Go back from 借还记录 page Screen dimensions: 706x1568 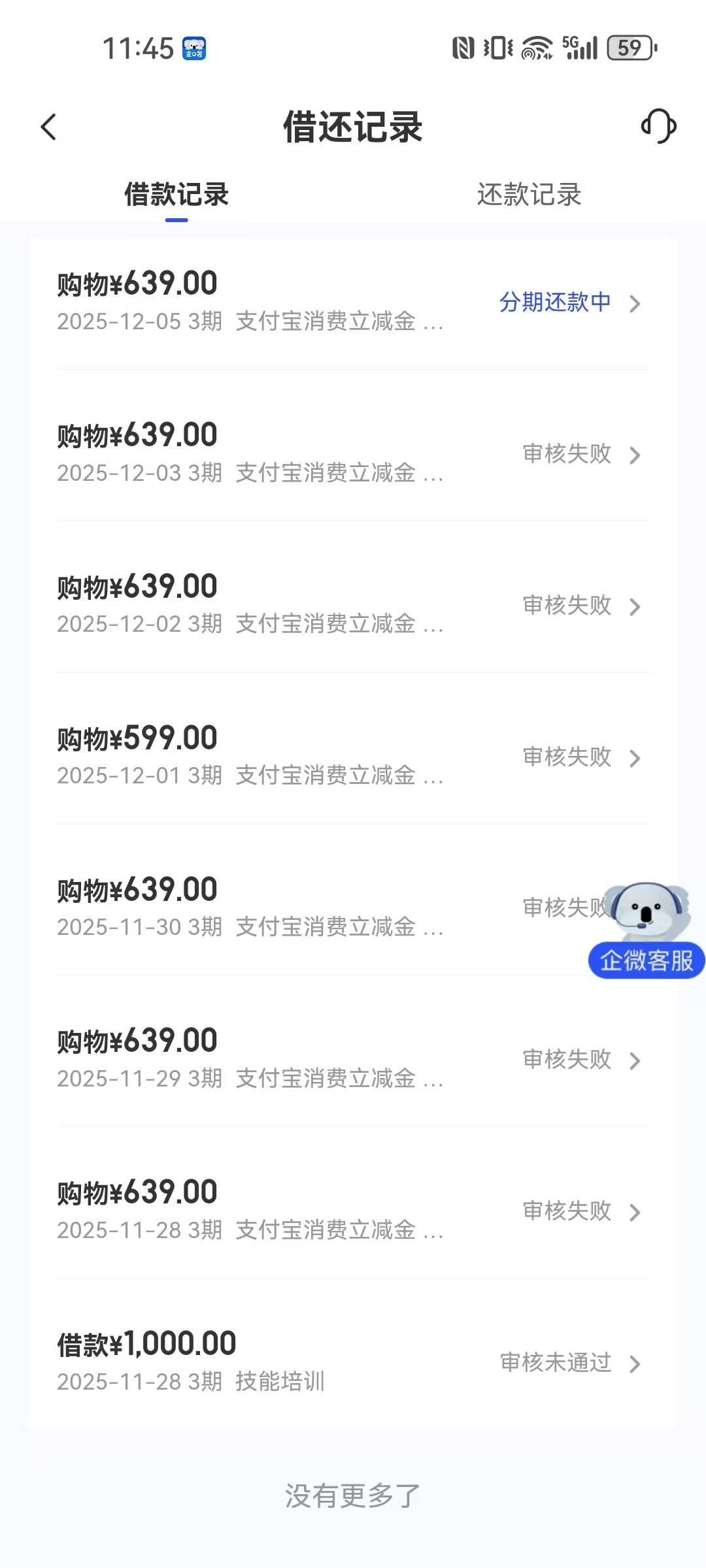point(49,127)
